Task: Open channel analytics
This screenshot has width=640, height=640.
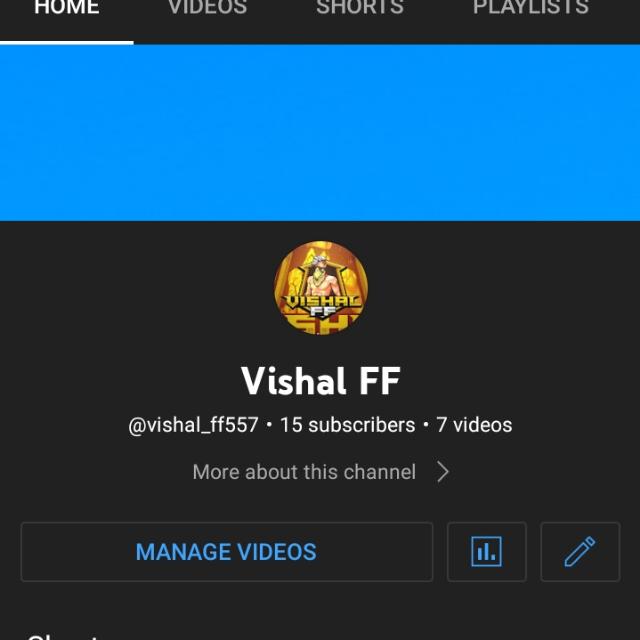Action: (x=487, y=552)
